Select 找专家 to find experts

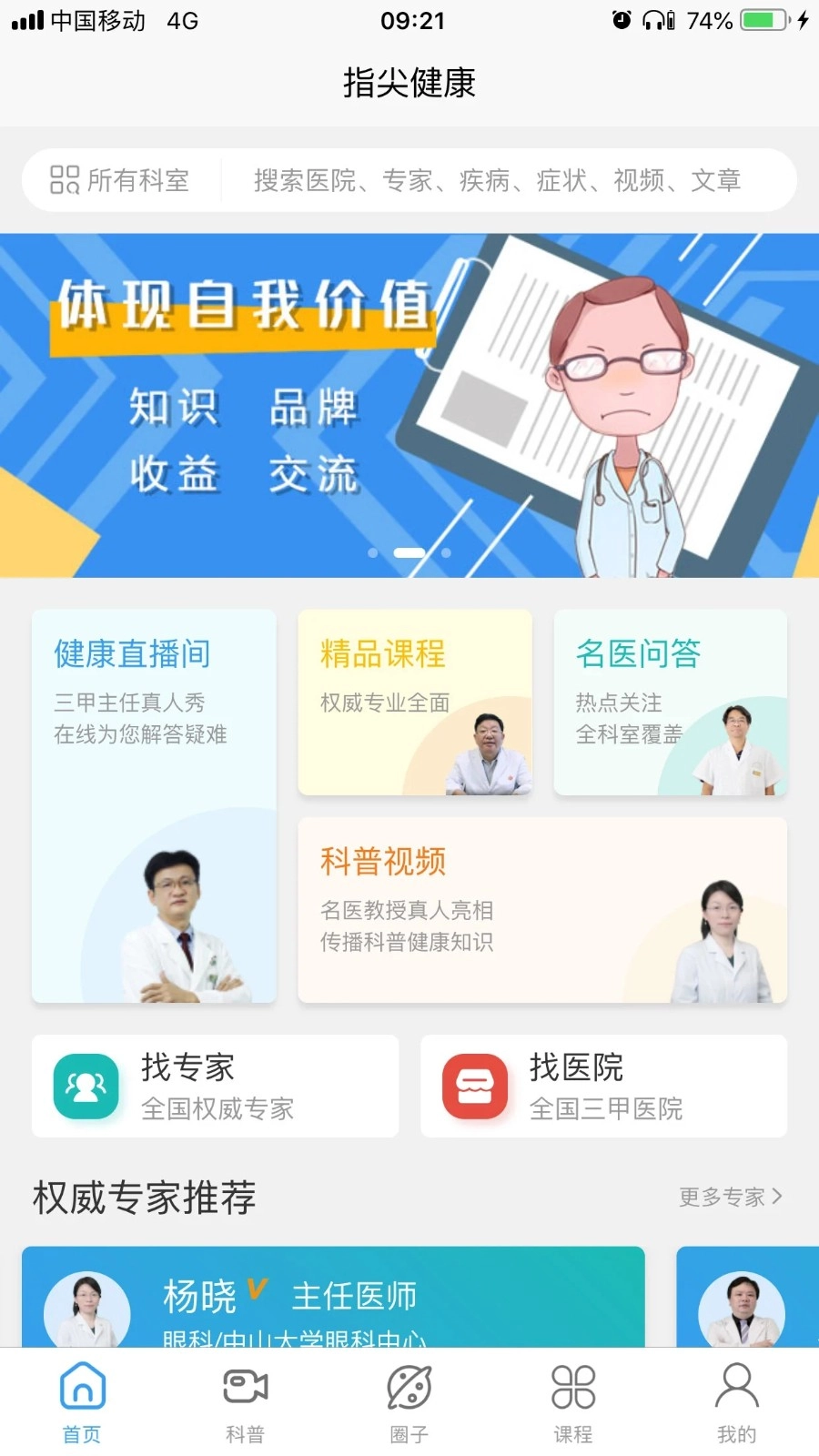pyautogui.click(x=216, y=1086)
